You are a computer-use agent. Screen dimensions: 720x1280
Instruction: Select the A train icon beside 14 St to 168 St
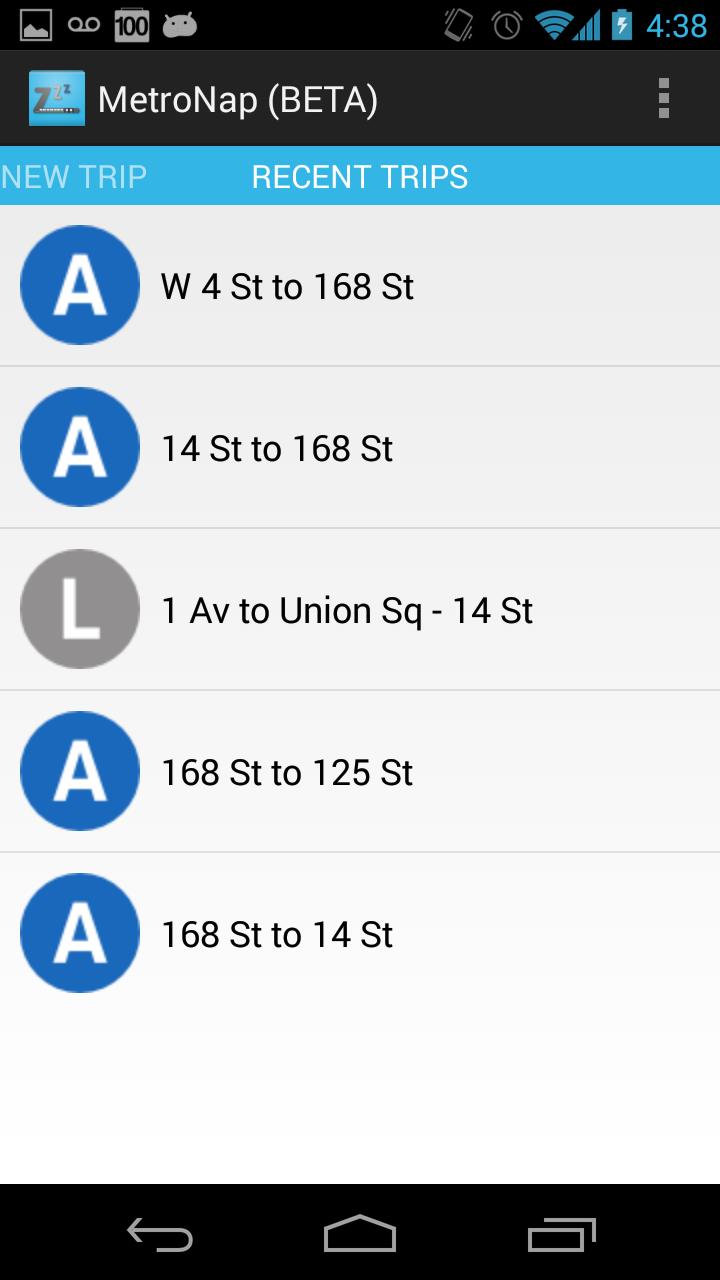click(79, 447)
